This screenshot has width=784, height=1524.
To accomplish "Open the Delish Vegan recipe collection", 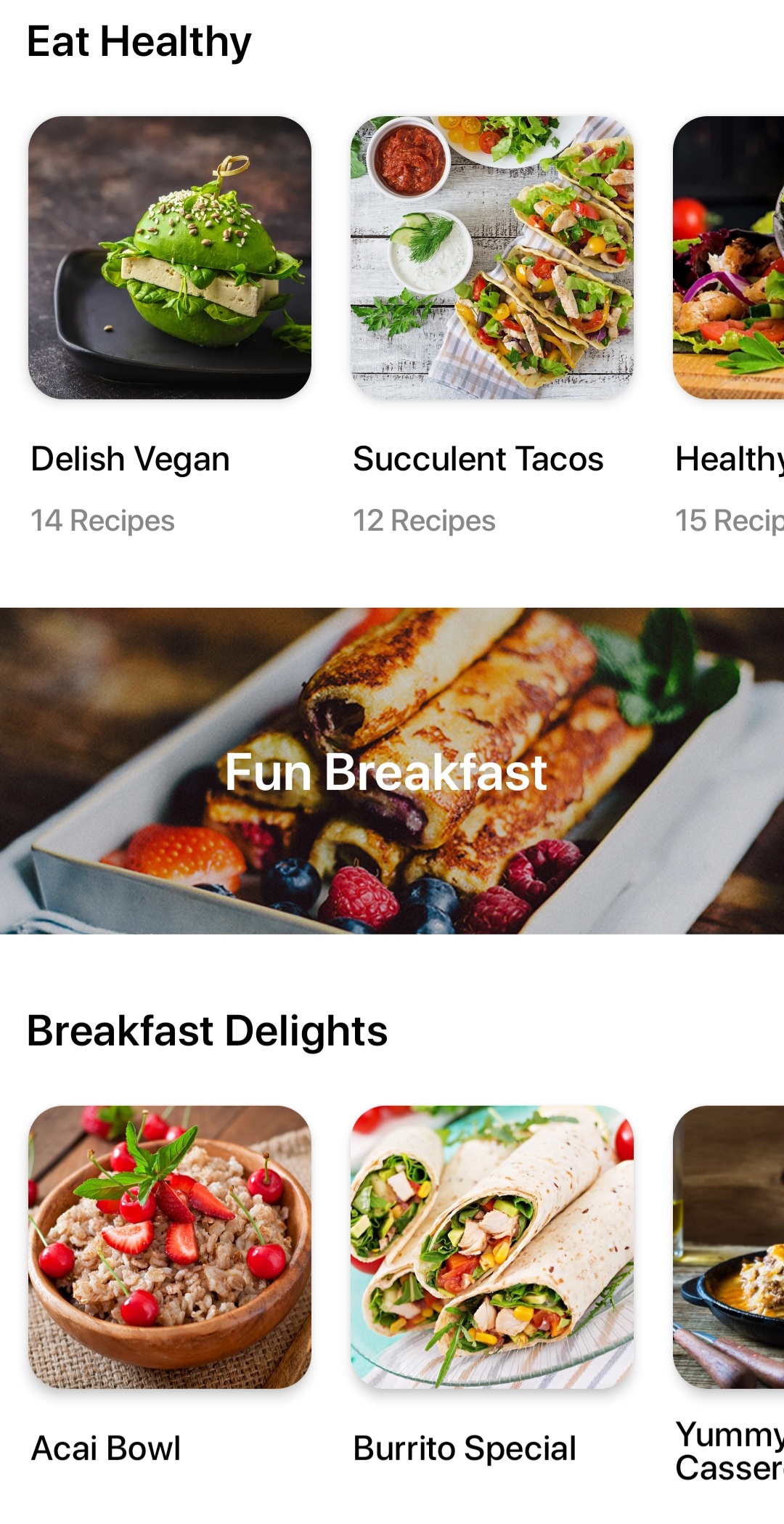I will pyautogui.click(x=171, y=261).
